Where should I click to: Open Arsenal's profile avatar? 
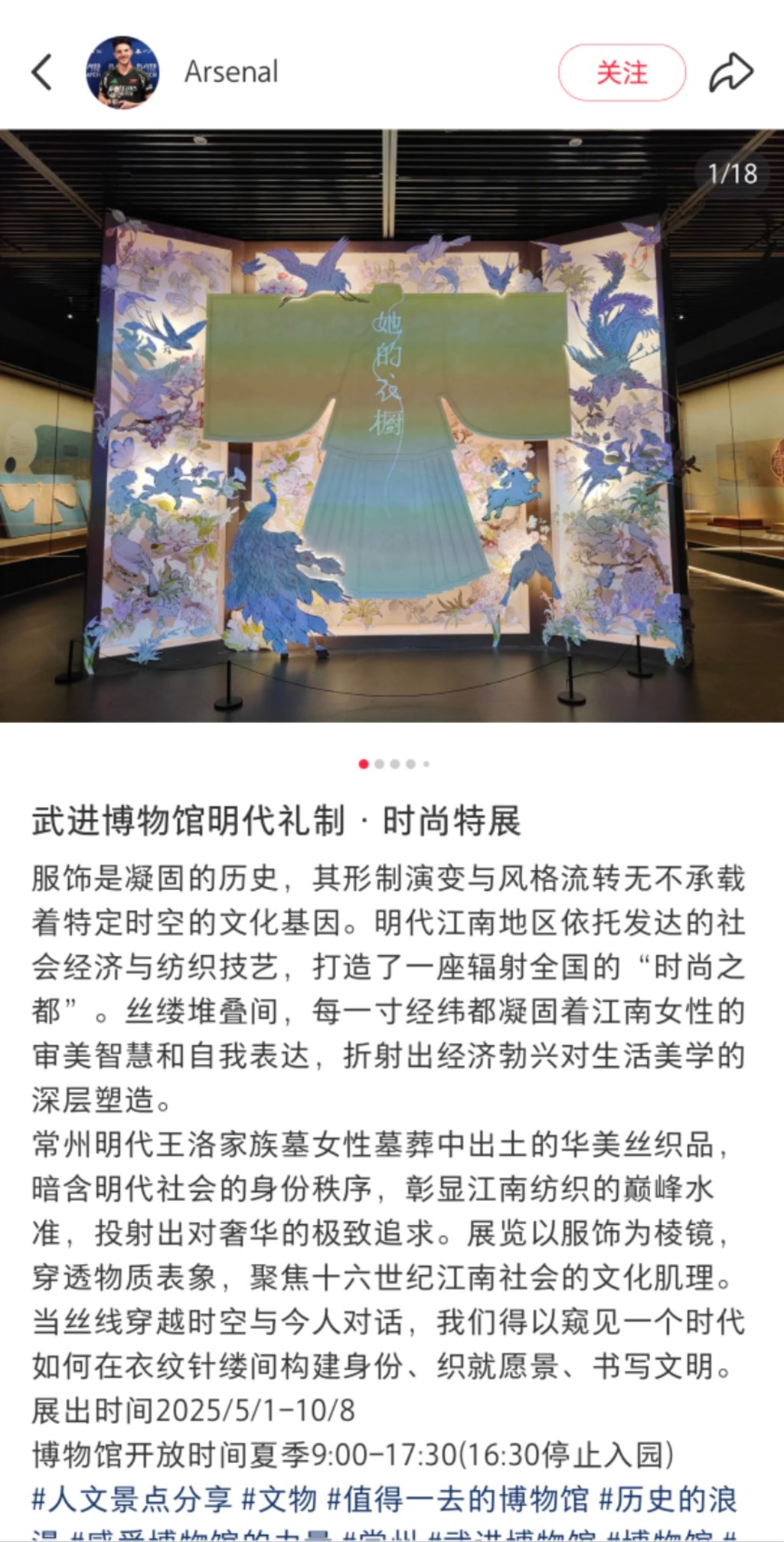[122, 73]
